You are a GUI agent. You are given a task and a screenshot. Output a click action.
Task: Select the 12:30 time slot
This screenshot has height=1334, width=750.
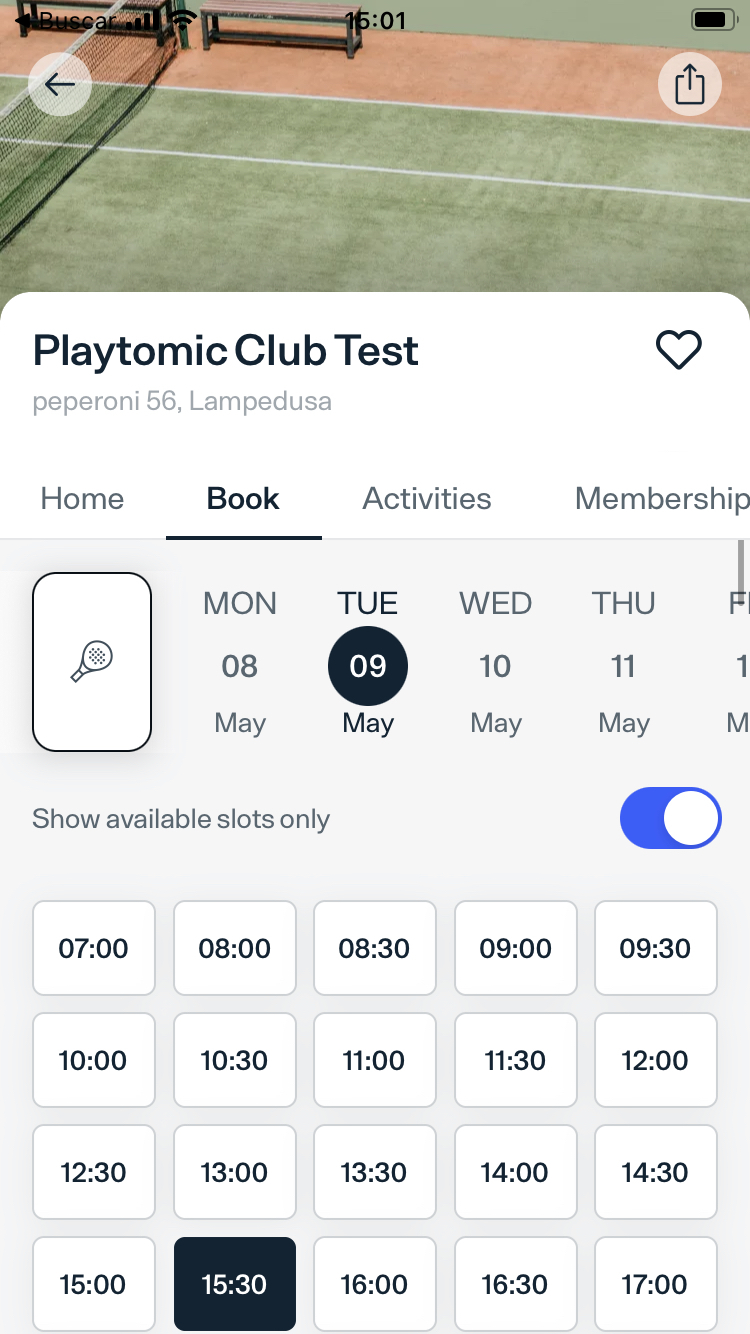[94, 1172]
